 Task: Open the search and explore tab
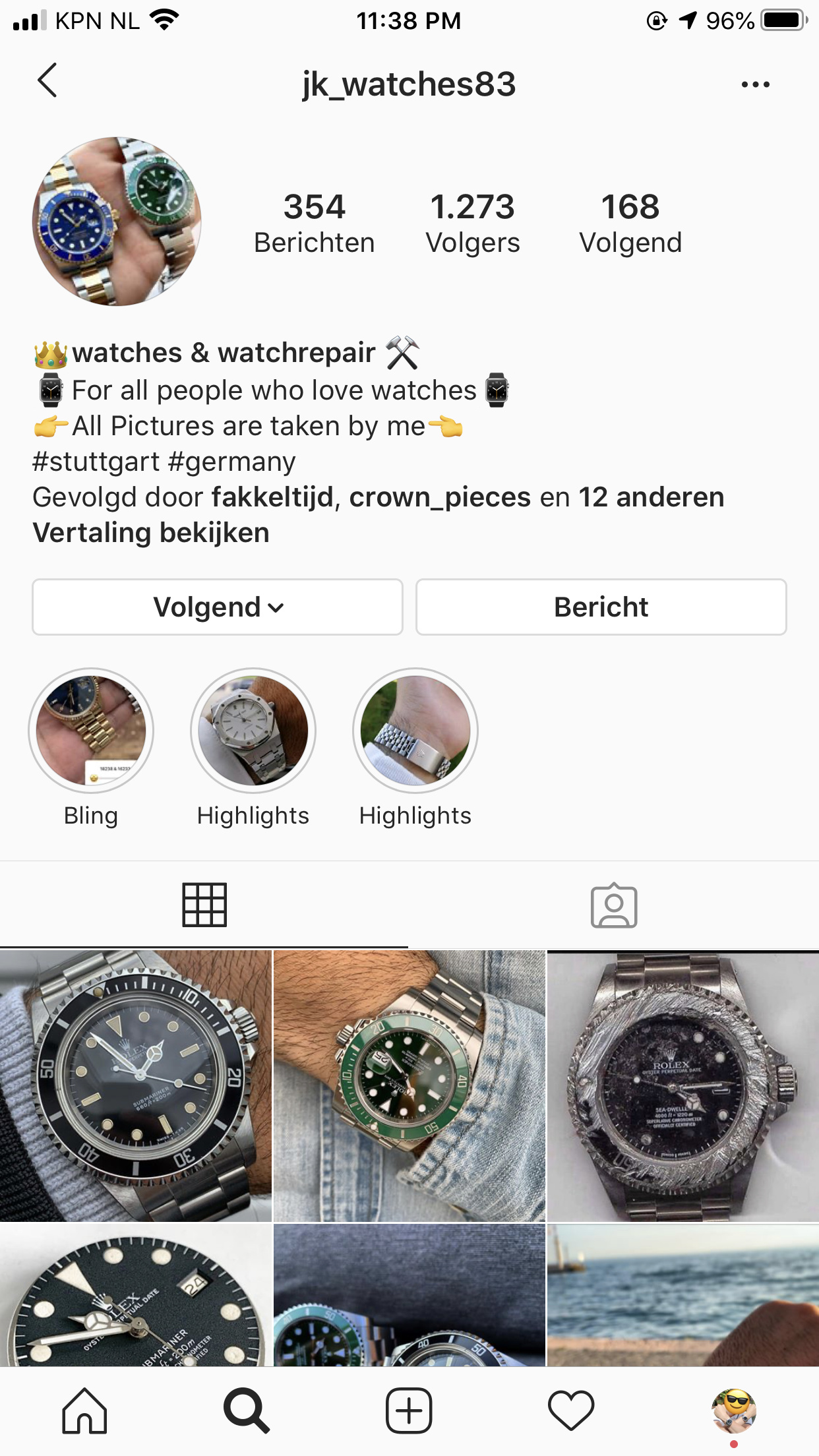[x=246, y=1410]
